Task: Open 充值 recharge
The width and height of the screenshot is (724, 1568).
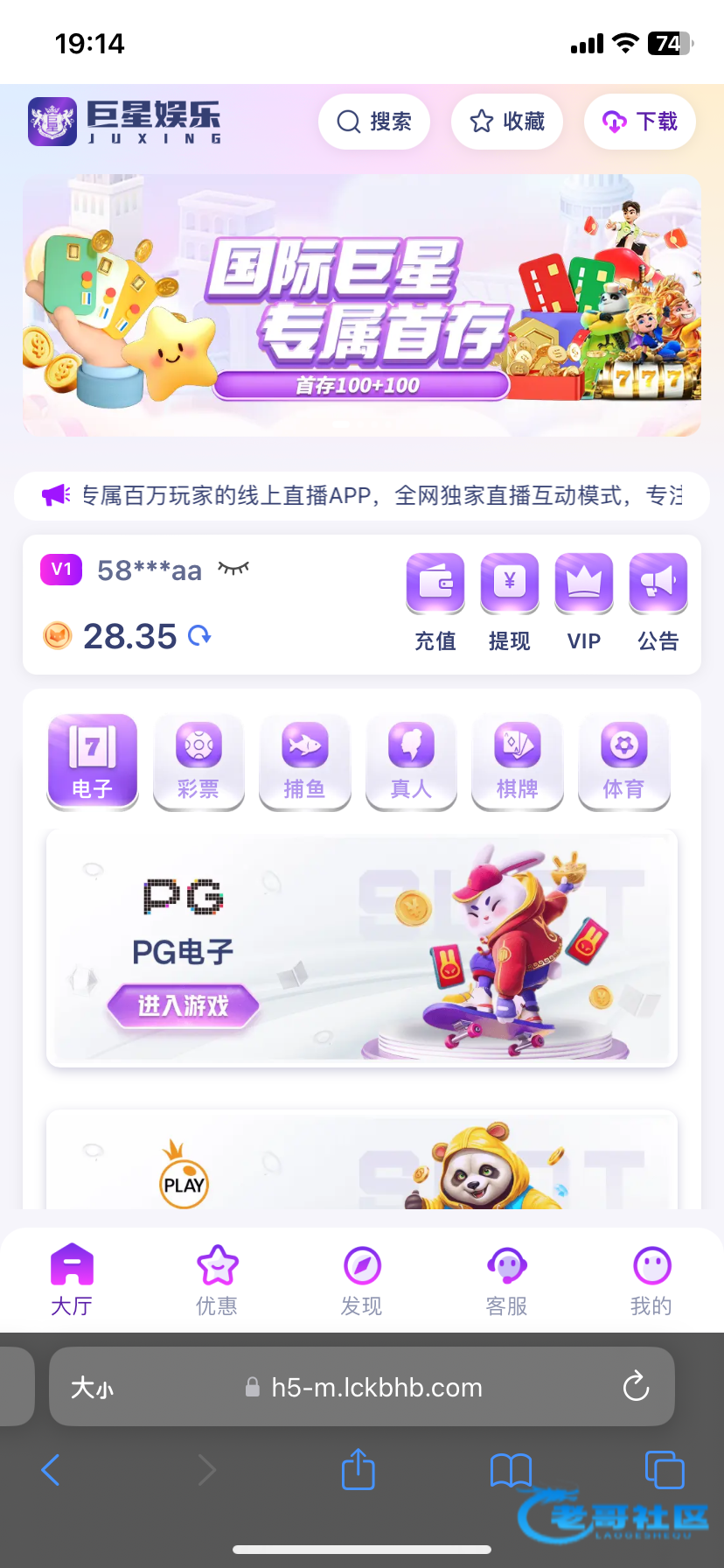Action: tap(435, 602)
